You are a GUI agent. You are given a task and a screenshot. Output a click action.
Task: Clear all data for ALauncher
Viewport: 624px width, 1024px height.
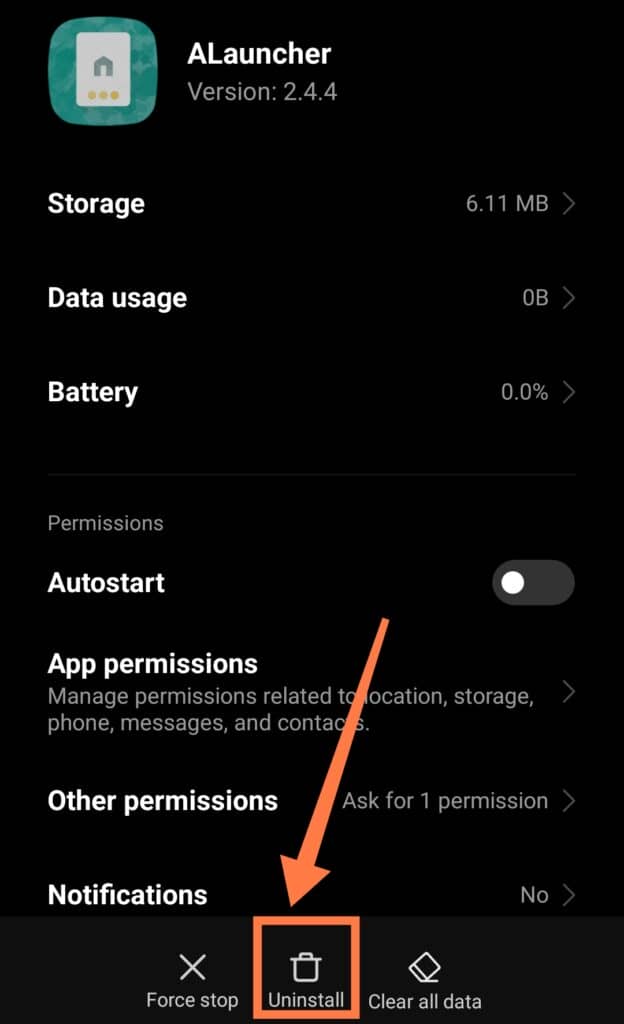(x=425, y=980)
